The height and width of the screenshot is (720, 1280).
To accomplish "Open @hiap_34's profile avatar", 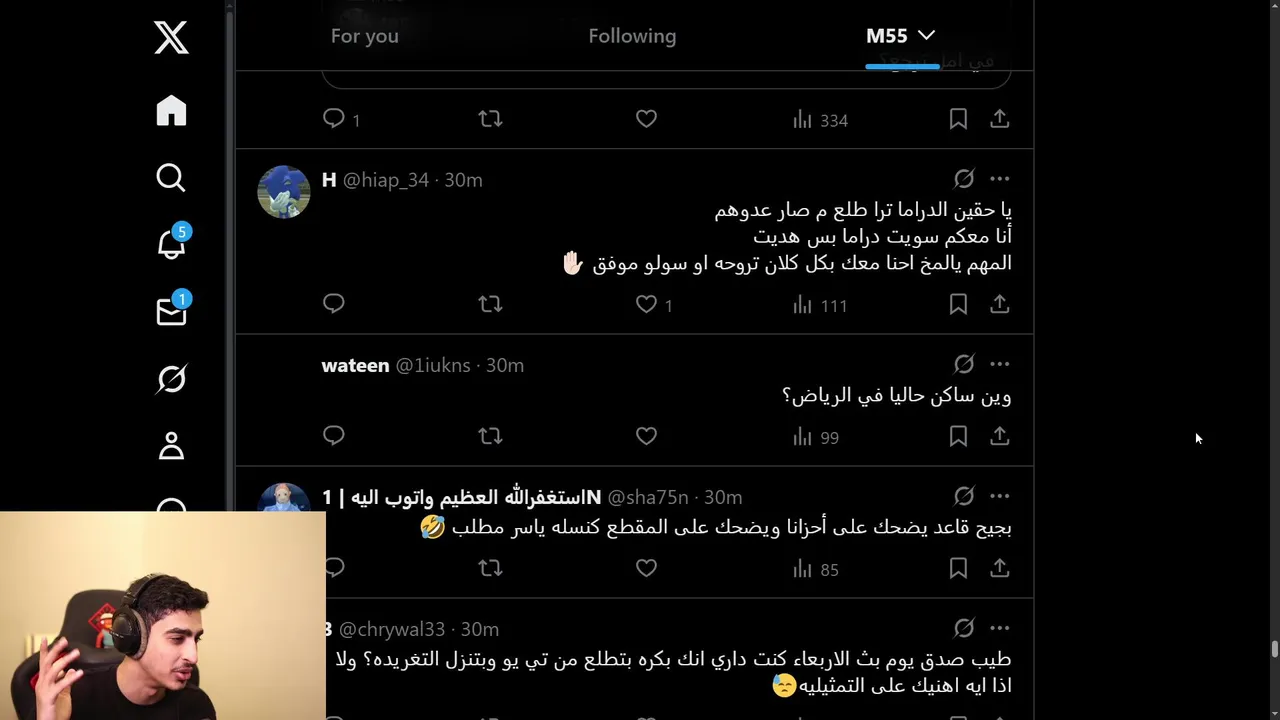I will pos(284,192).
